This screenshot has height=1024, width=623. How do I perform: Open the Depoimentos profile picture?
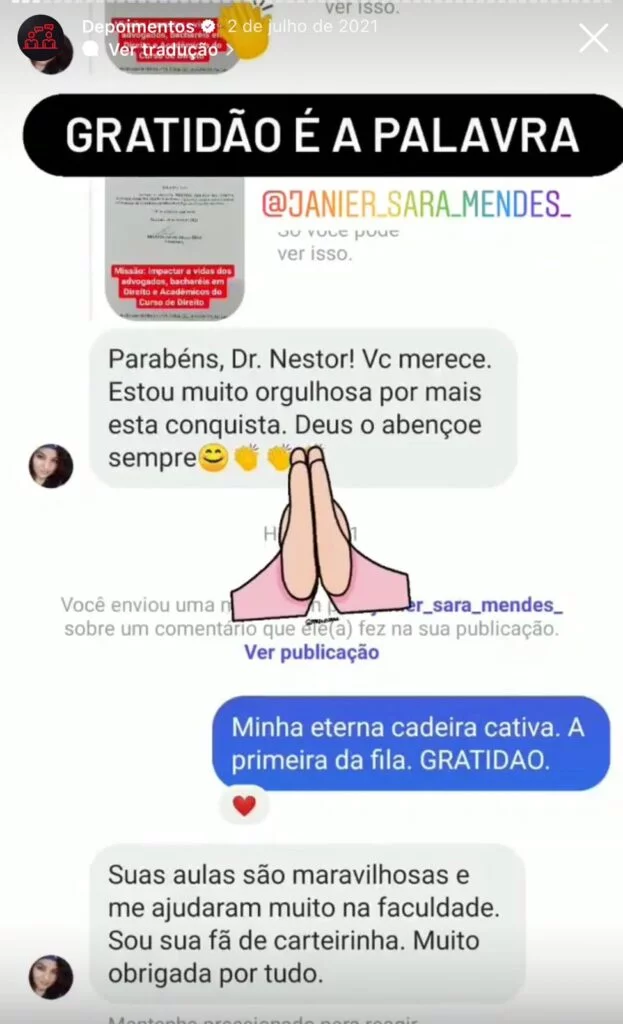point(44,40)
